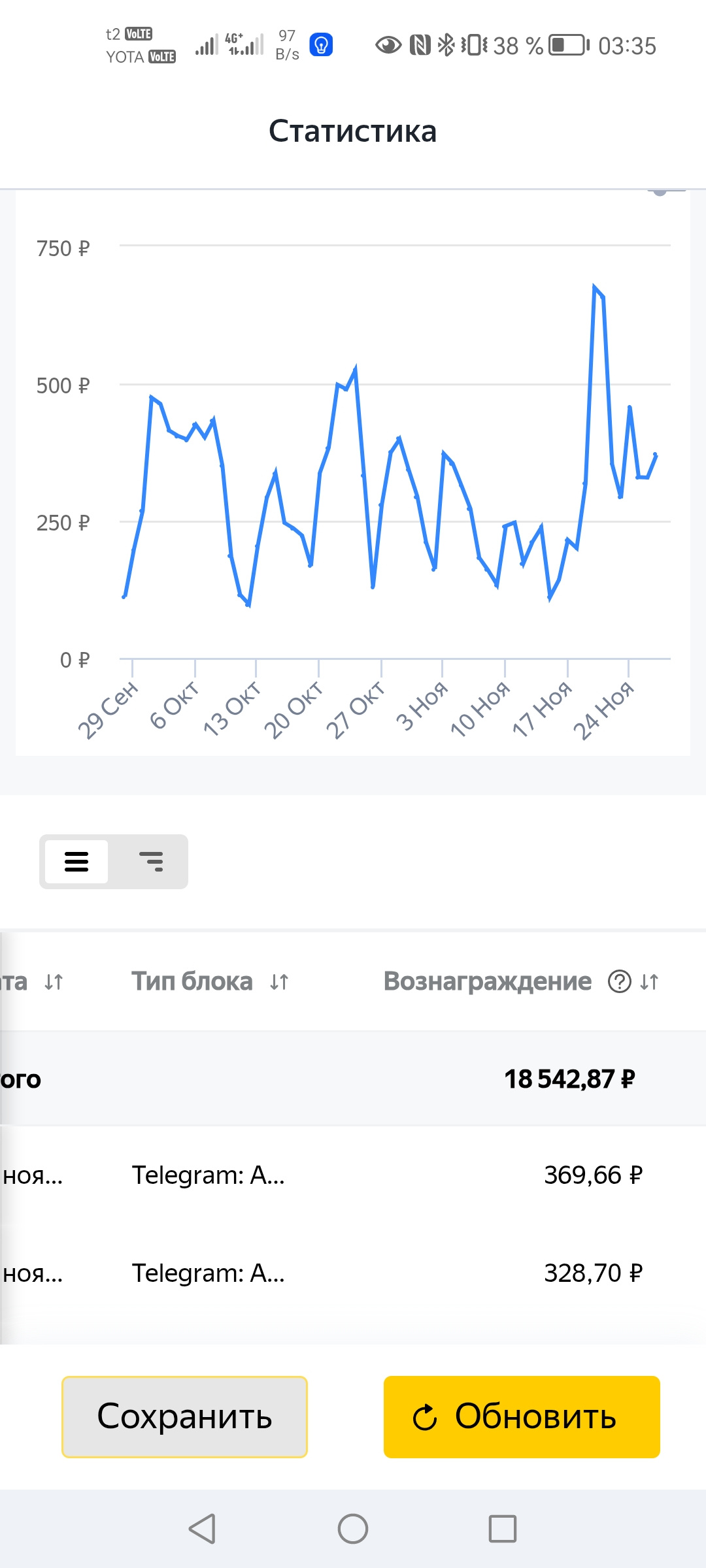Refresh statistics with Обновить

point(521,1416)
